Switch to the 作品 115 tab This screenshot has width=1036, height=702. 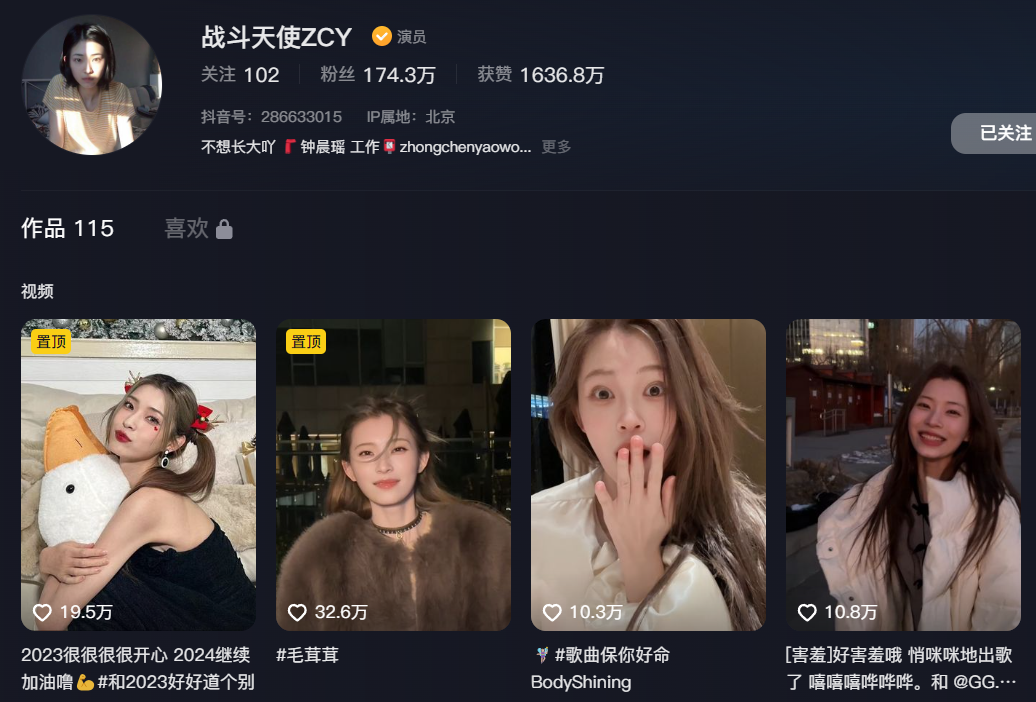pyautogui.click(x=67, y=229)
